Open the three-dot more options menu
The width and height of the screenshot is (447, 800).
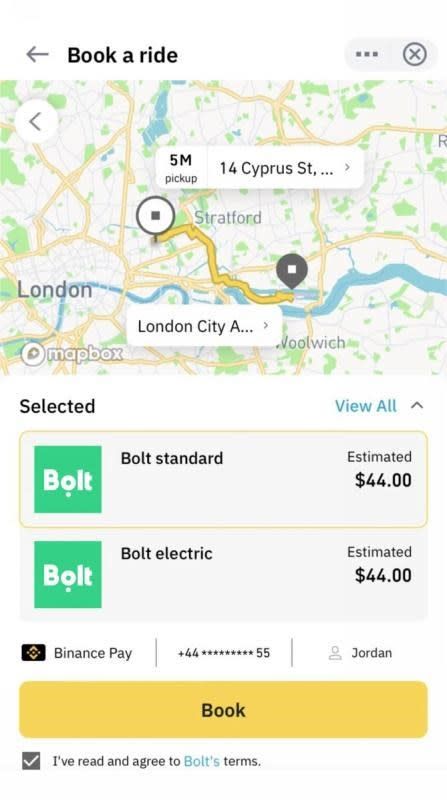(x=367, y=54)
